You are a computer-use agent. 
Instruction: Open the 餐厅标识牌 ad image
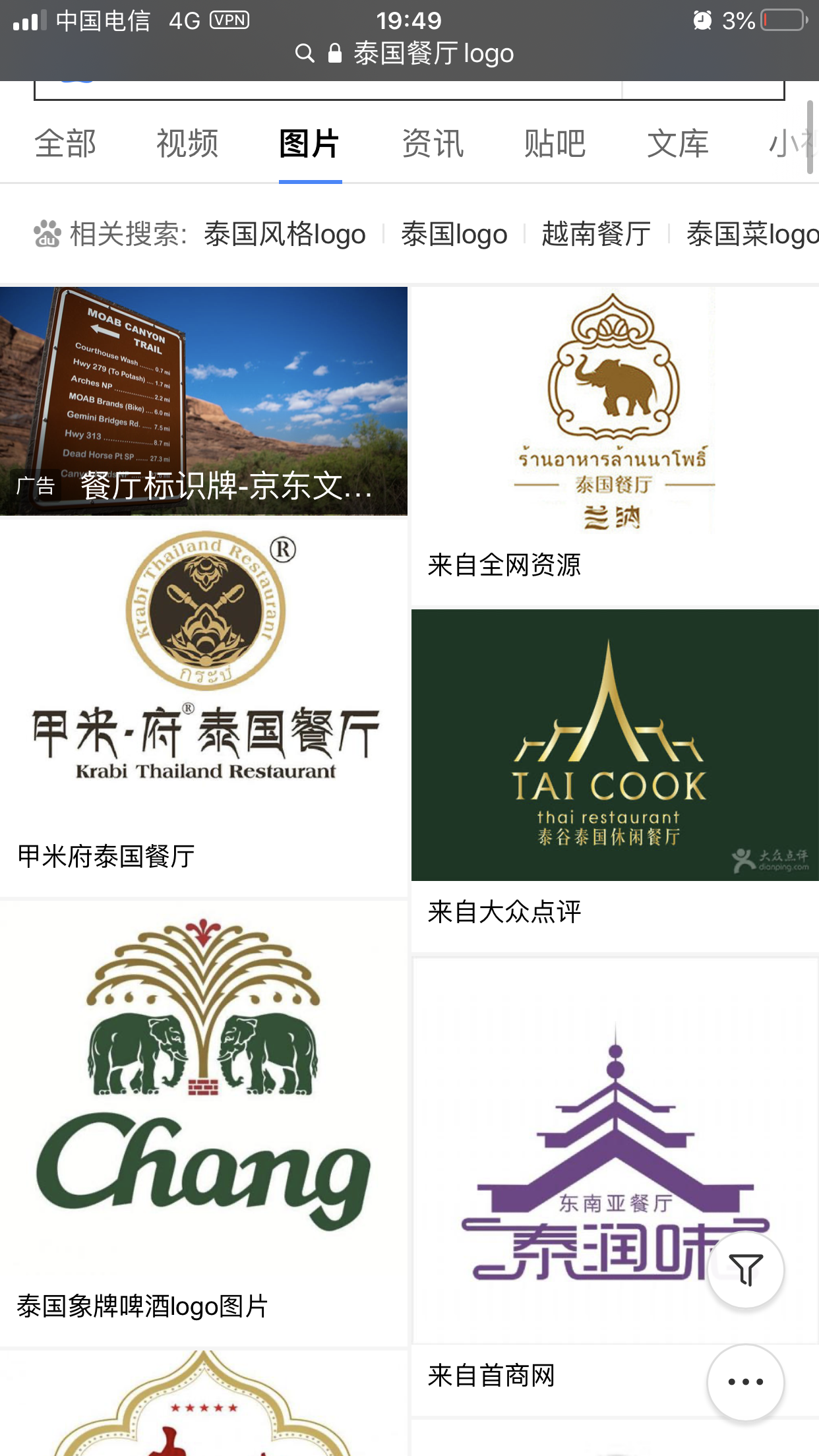[204, 401]
